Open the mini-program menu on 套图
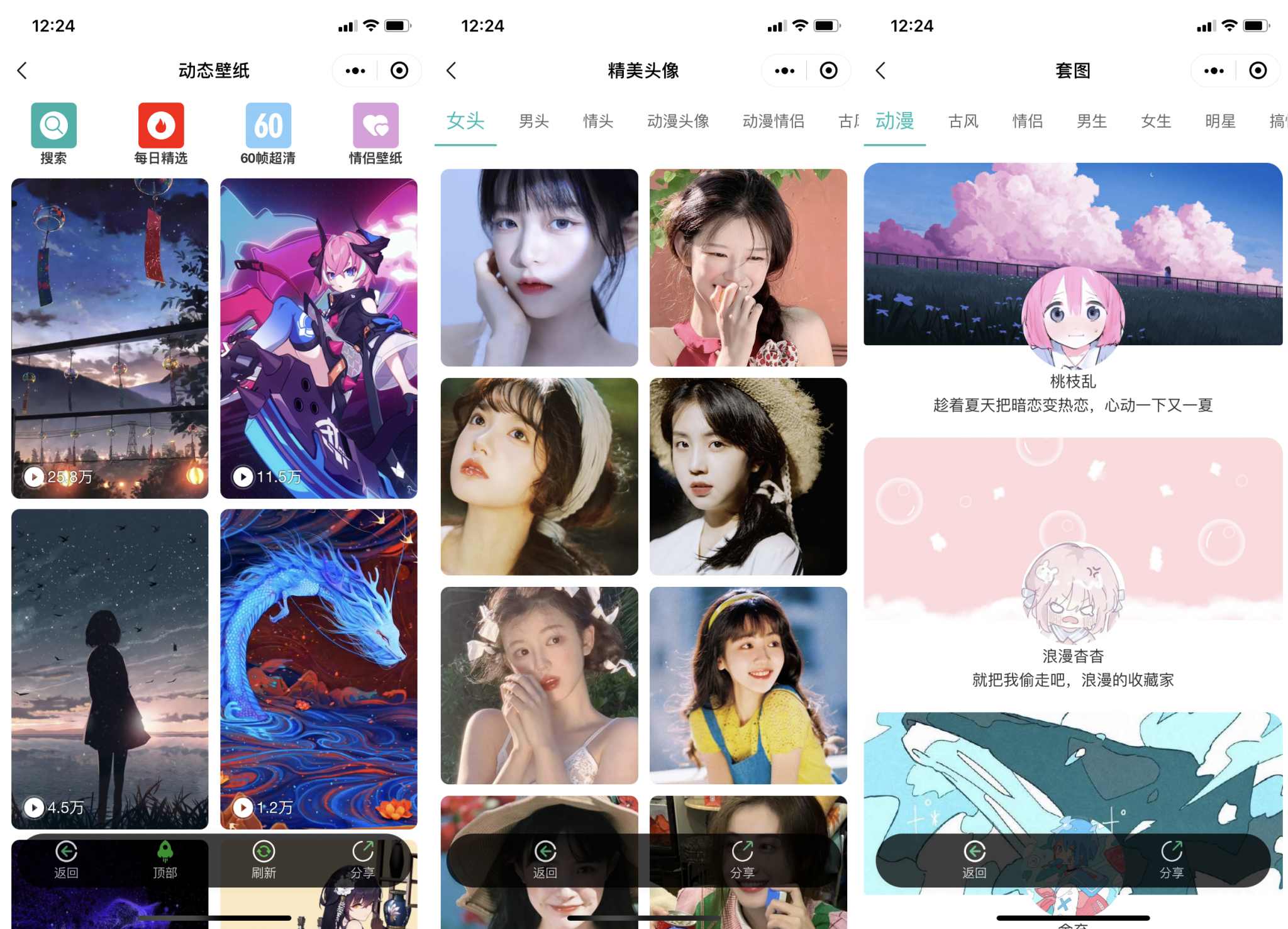This screenshot has width=1288, height=929. (1214, 70)
